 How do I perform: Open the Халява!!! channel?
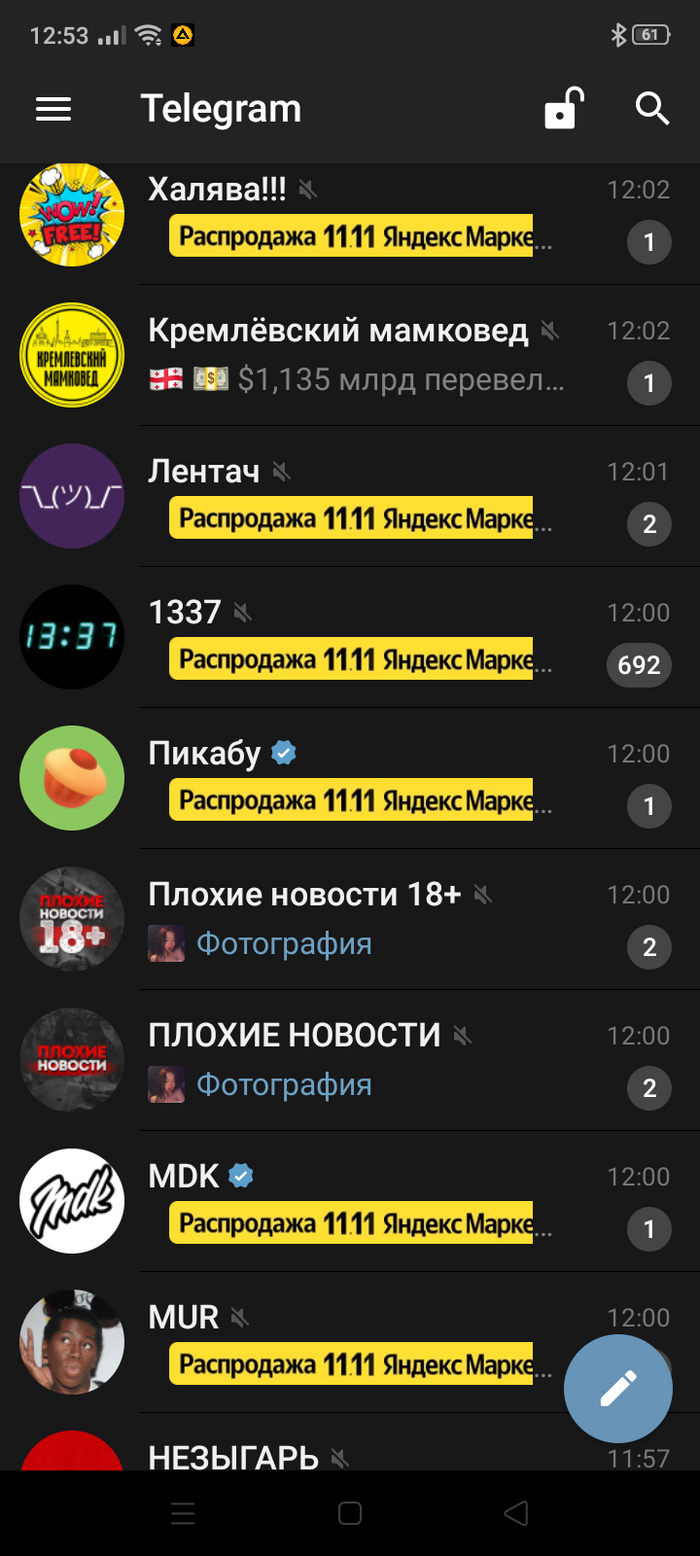350,215
